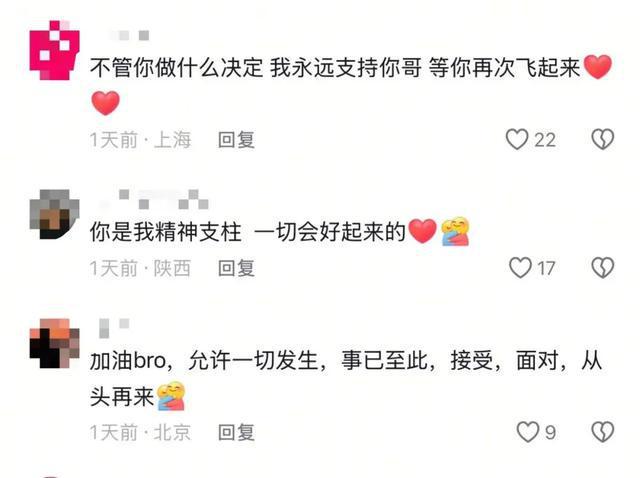
Task: Reply to the comment from Beijing
Action: pos(237,432)
